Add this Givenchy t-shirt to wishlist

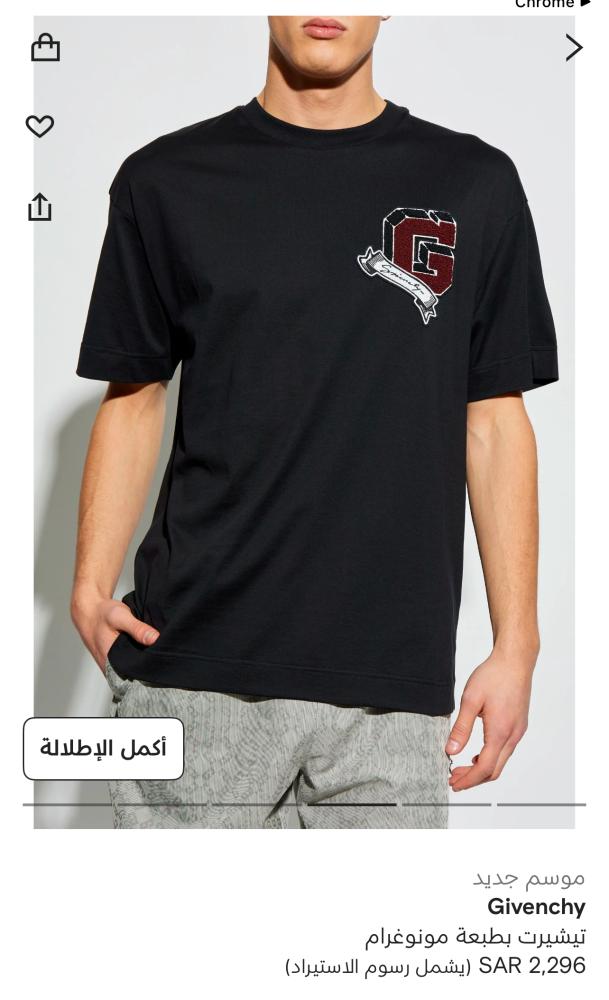pyautogui.click(x=39, y=126)
